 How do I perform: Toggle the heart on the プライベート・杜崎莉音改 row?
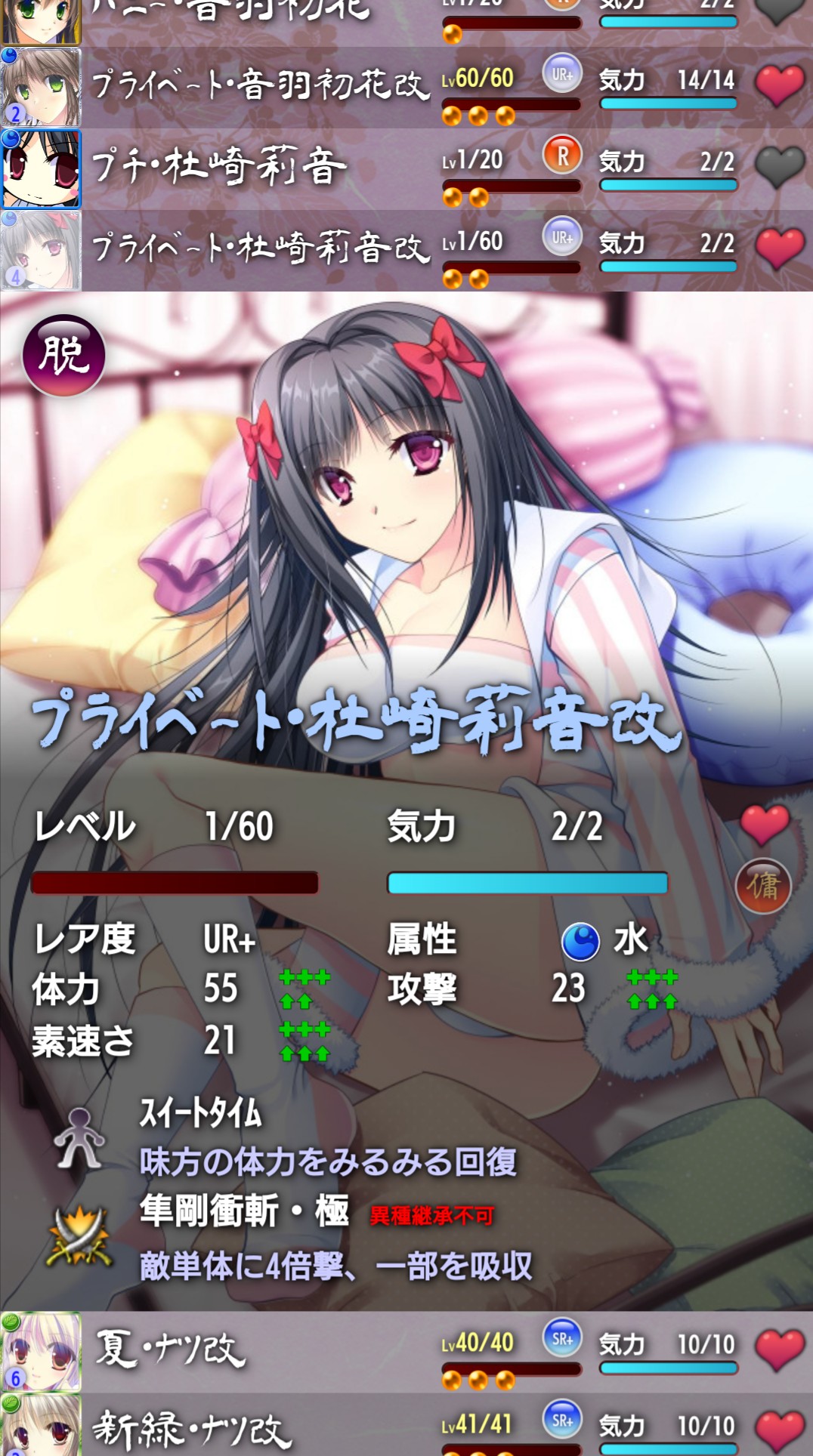click(x=780, y=248)
